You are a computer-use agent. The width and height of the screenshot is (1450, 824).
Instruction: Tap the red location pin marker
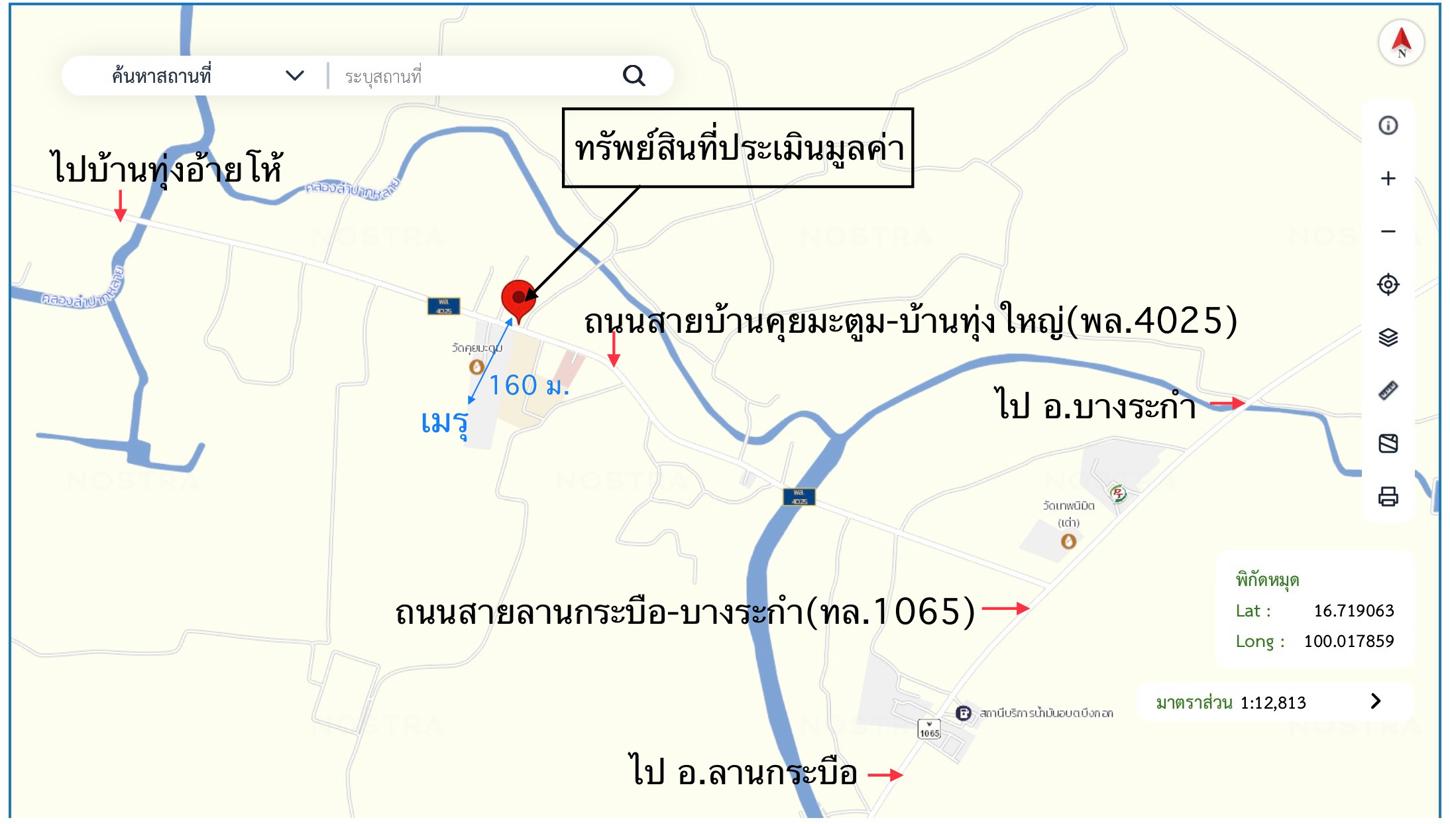pyautogui.click(x=517, y=299)
